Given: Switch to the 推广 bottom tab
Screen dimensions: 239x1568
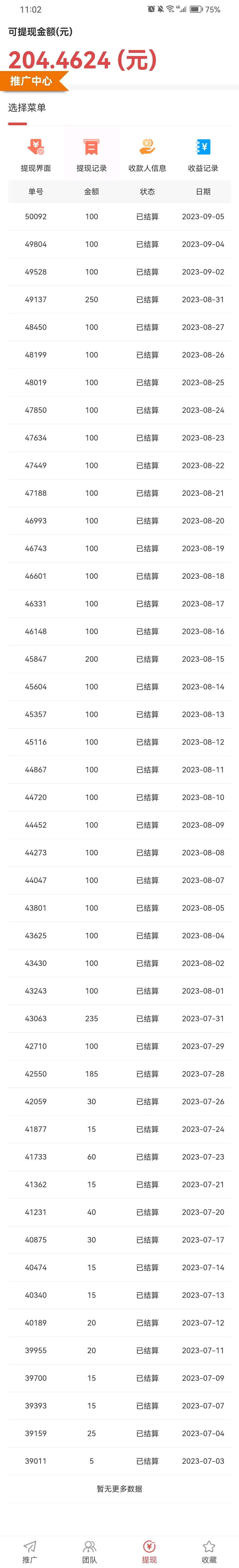Looking at the screenshot, I should click(x=30, y=1551).
